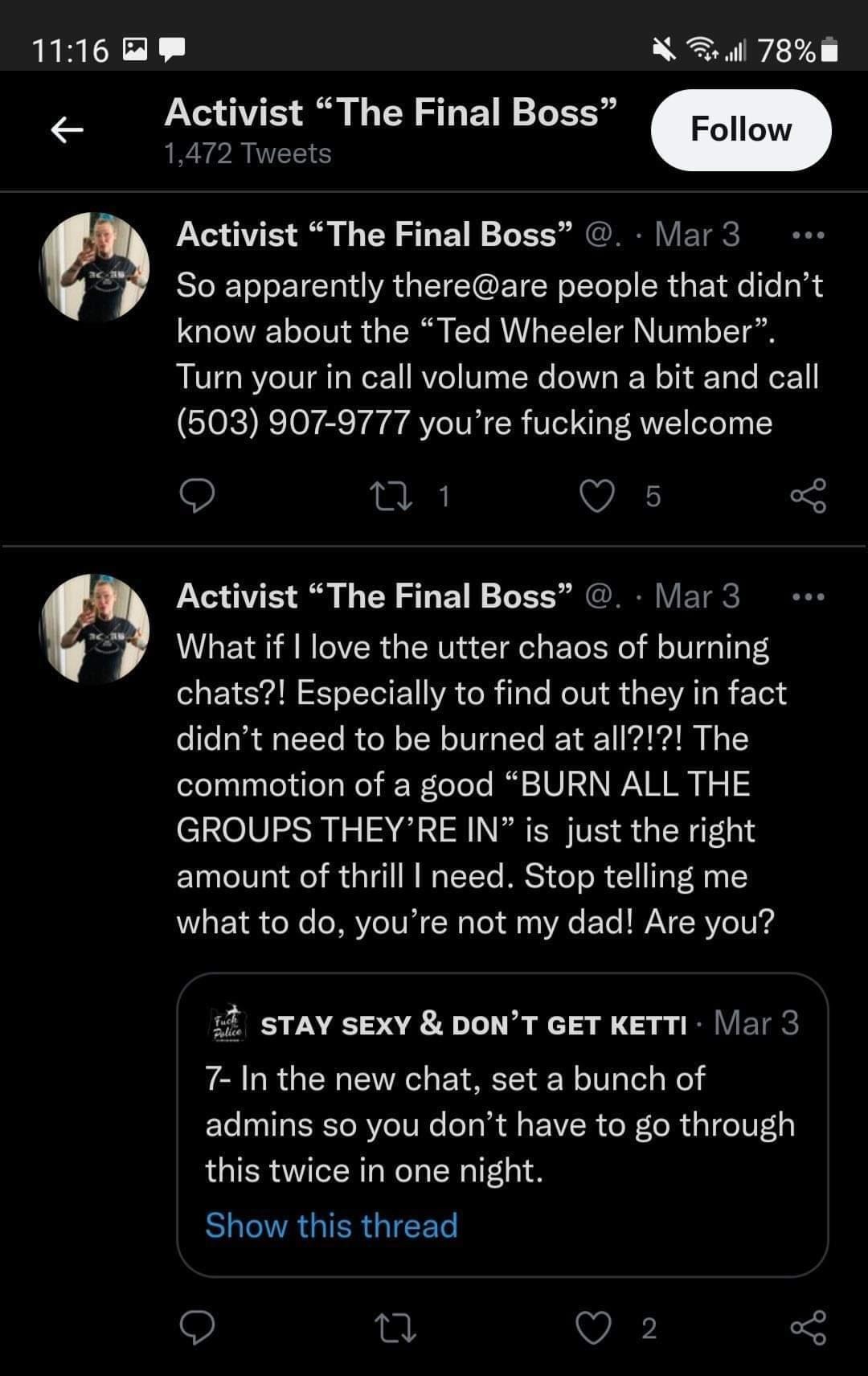The height and width of the screenshot is (1376, 868).
Task: Follow Activist "The Final Boss"
Action: [740, 130]
